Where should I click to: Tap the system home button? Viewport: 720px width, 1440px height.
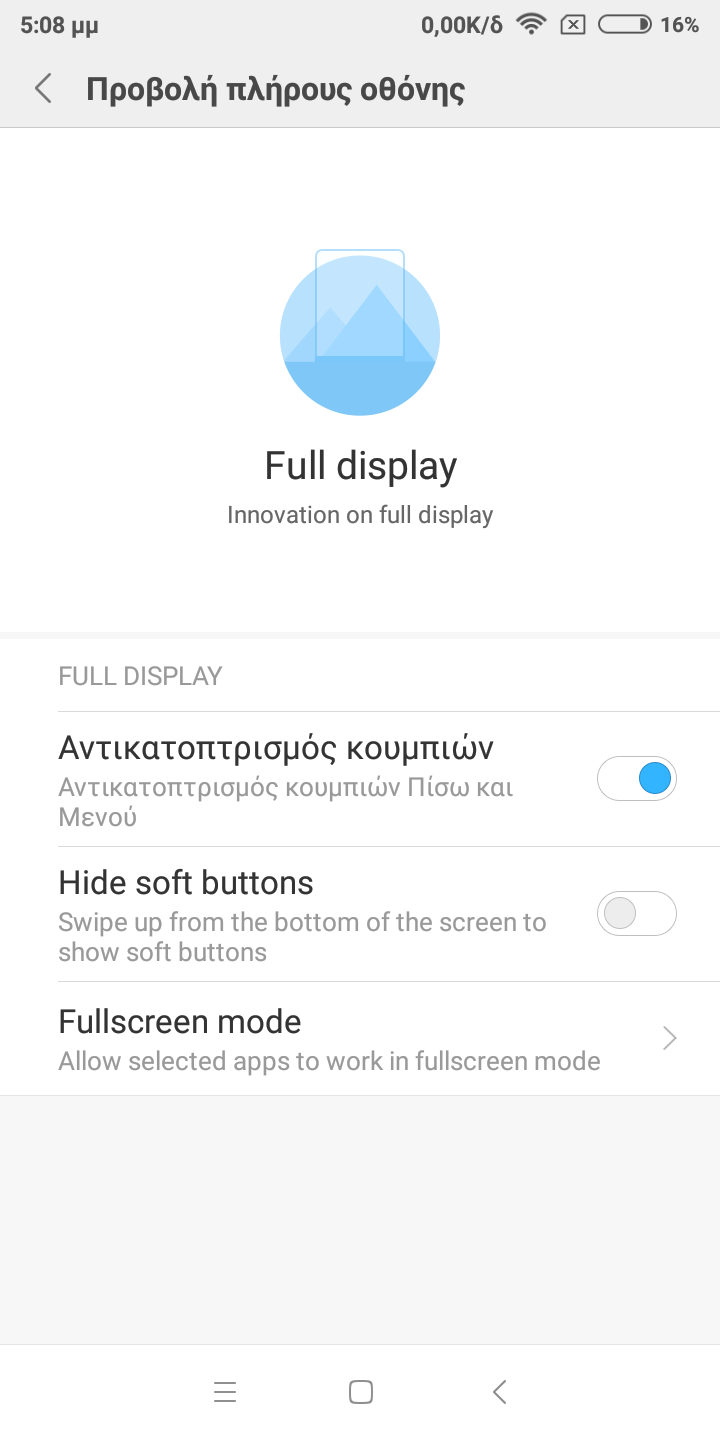coord(361,1392)
